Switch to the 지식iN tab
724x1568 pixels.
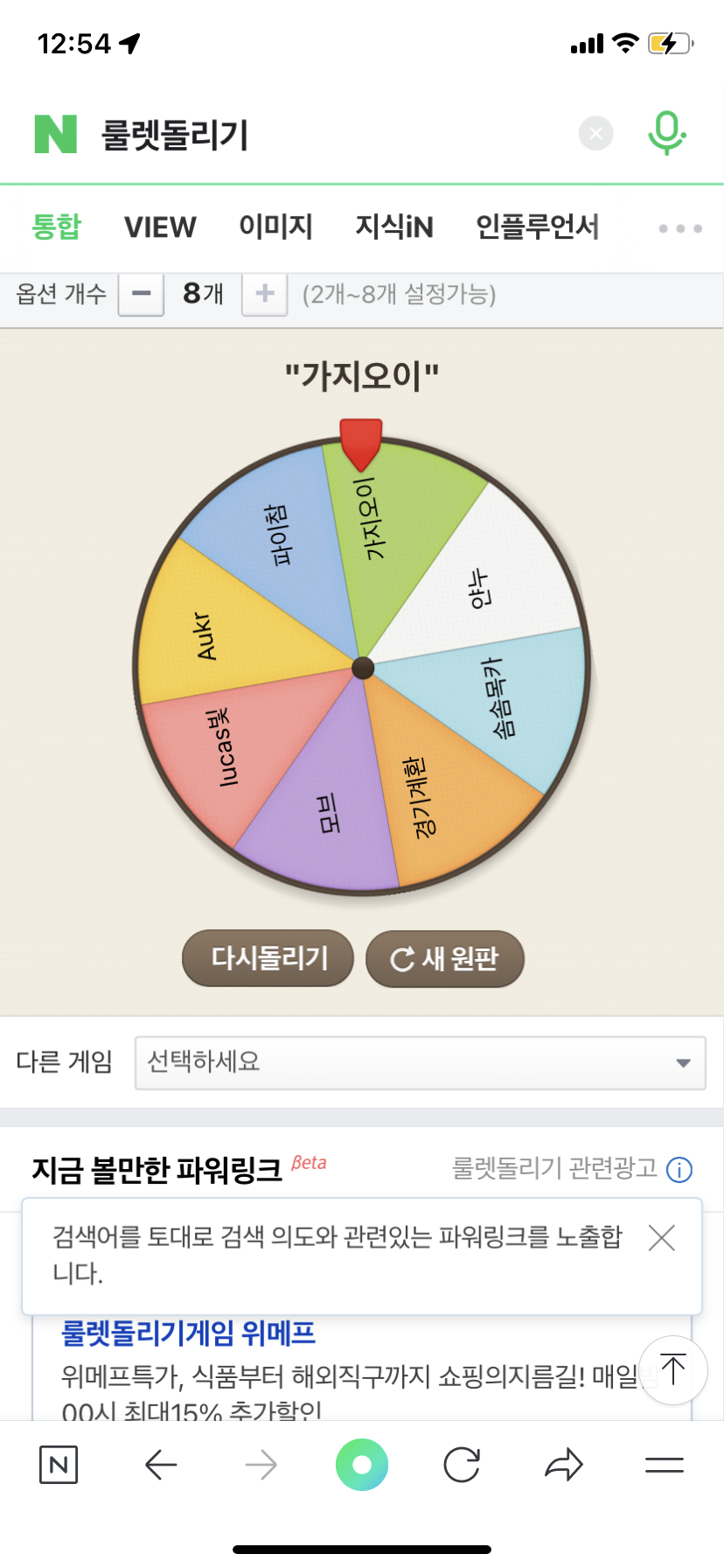tap(393, 227)
